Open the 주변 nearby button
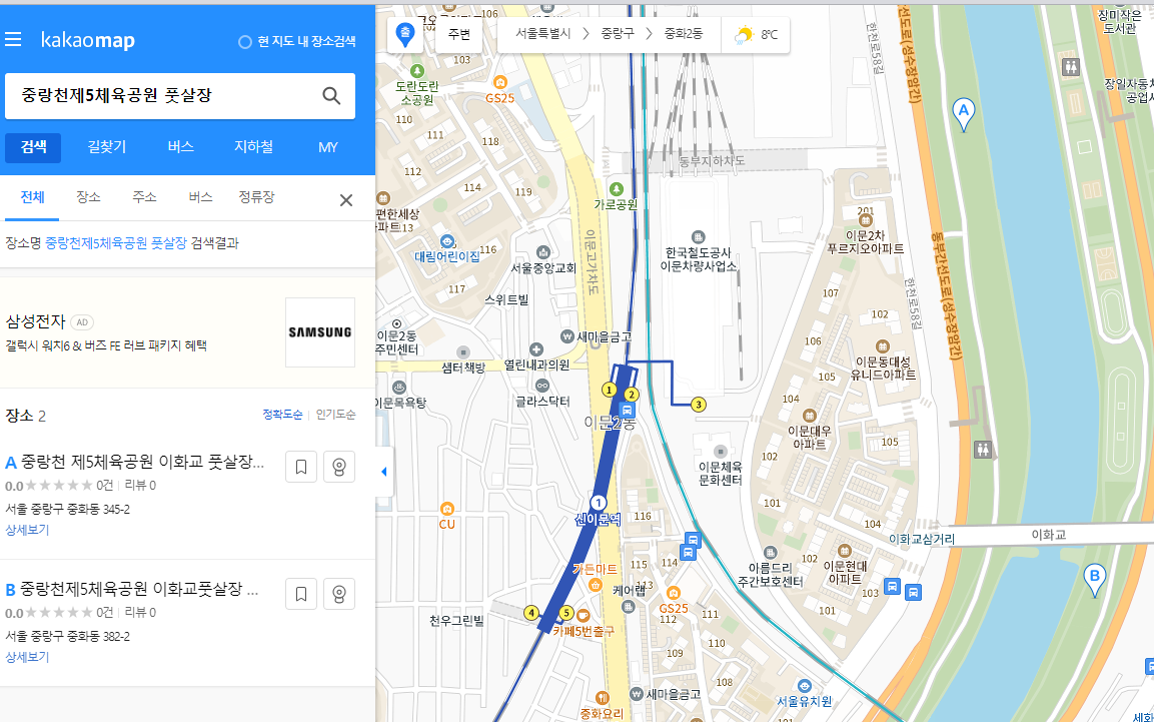 (459, 34)
